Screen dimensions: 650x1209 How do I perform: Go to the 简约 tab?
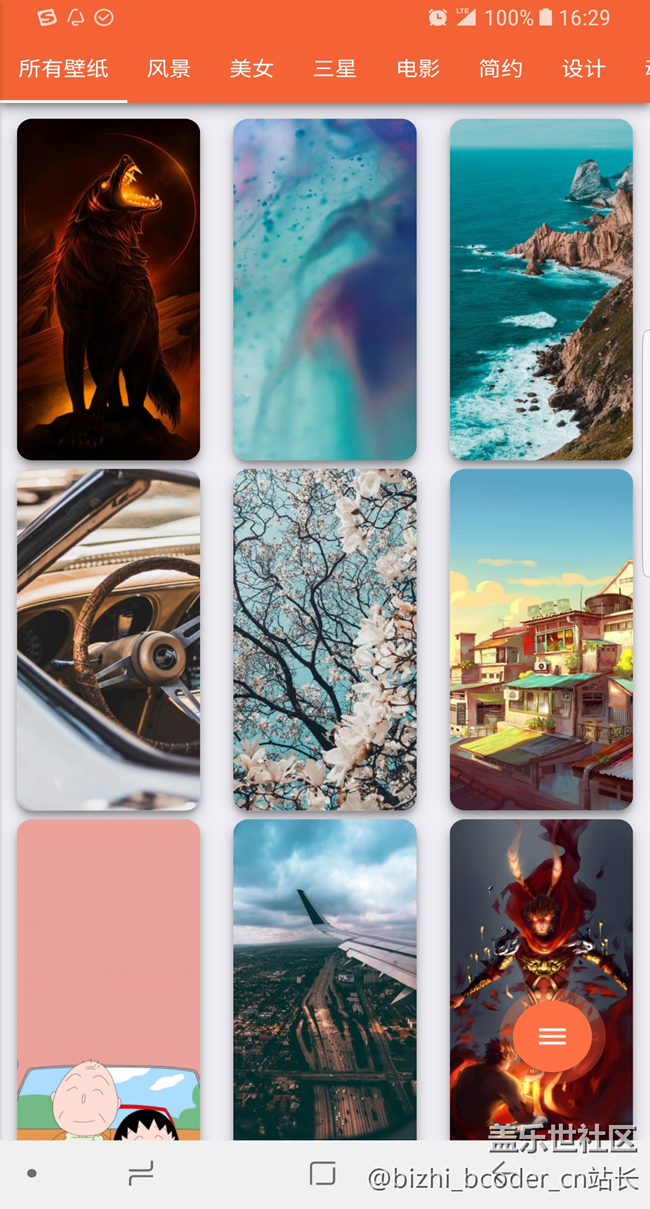pos(500,69)
